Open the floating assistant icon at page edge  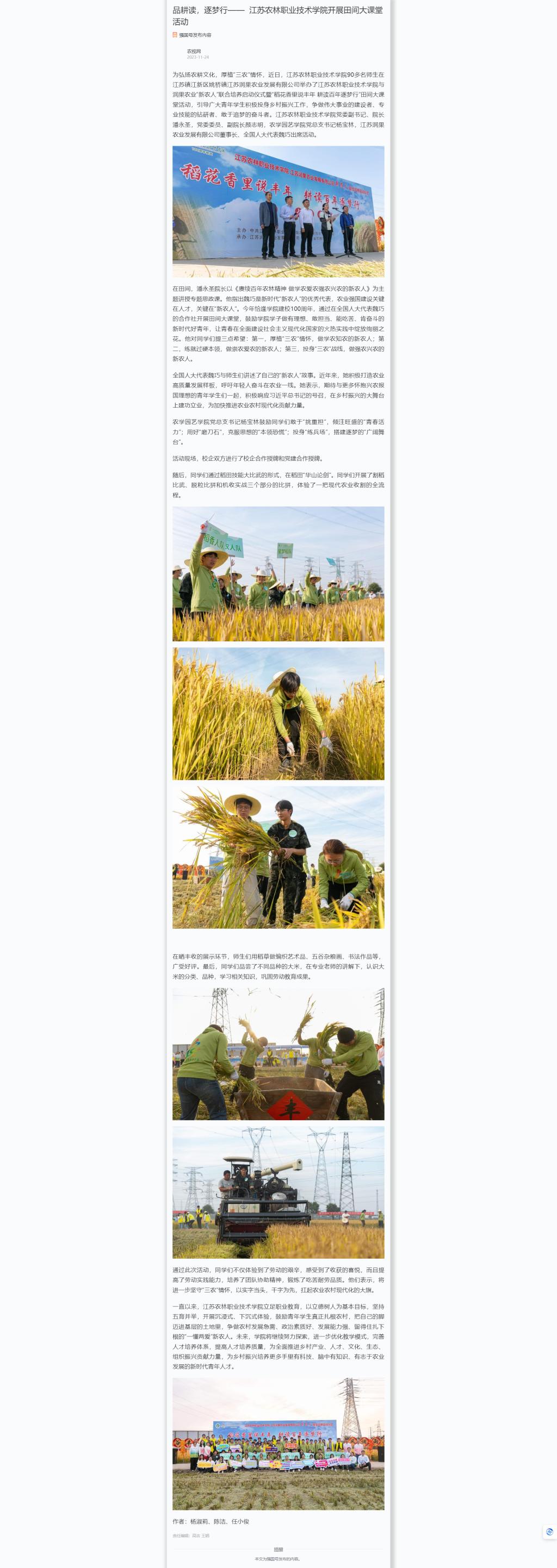point(549,1532)
